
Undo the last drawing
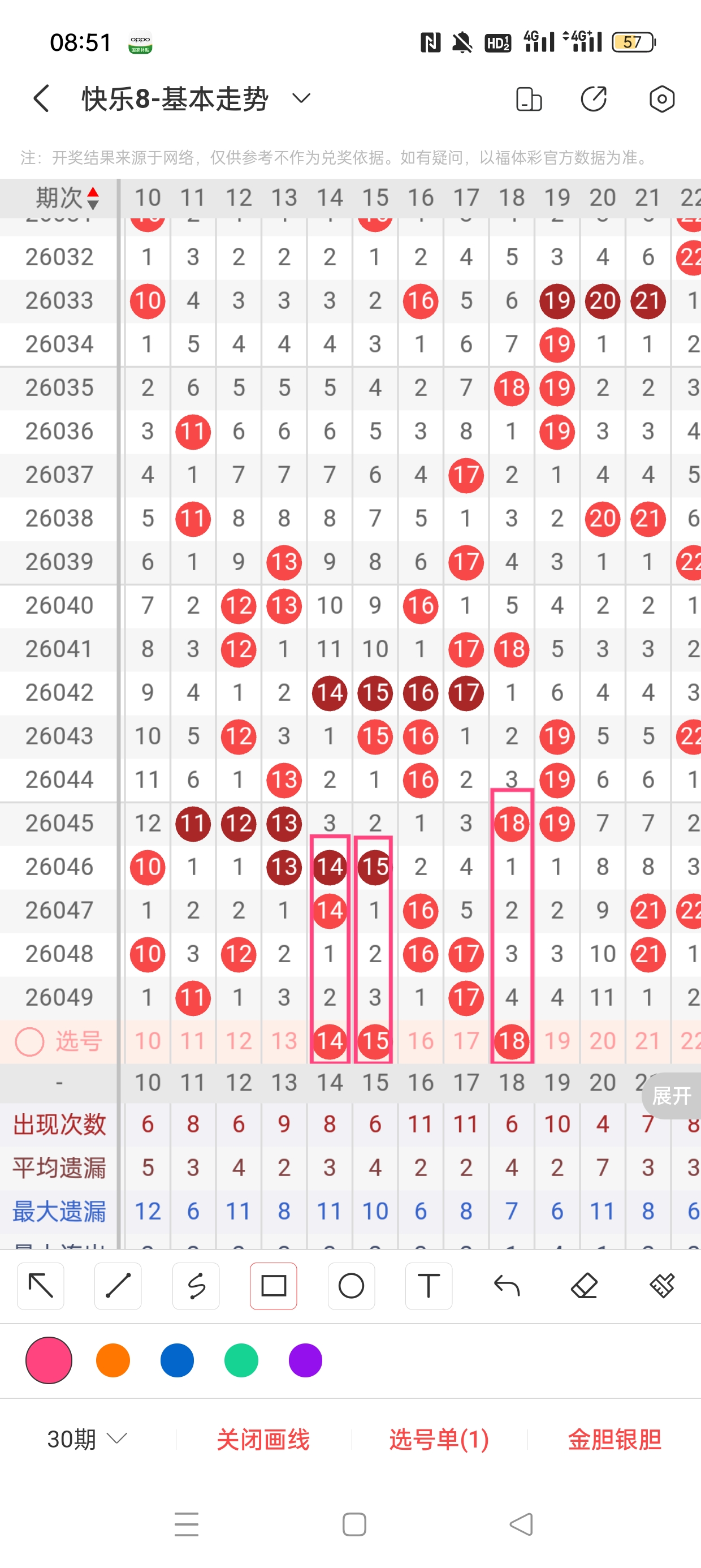507,1286
